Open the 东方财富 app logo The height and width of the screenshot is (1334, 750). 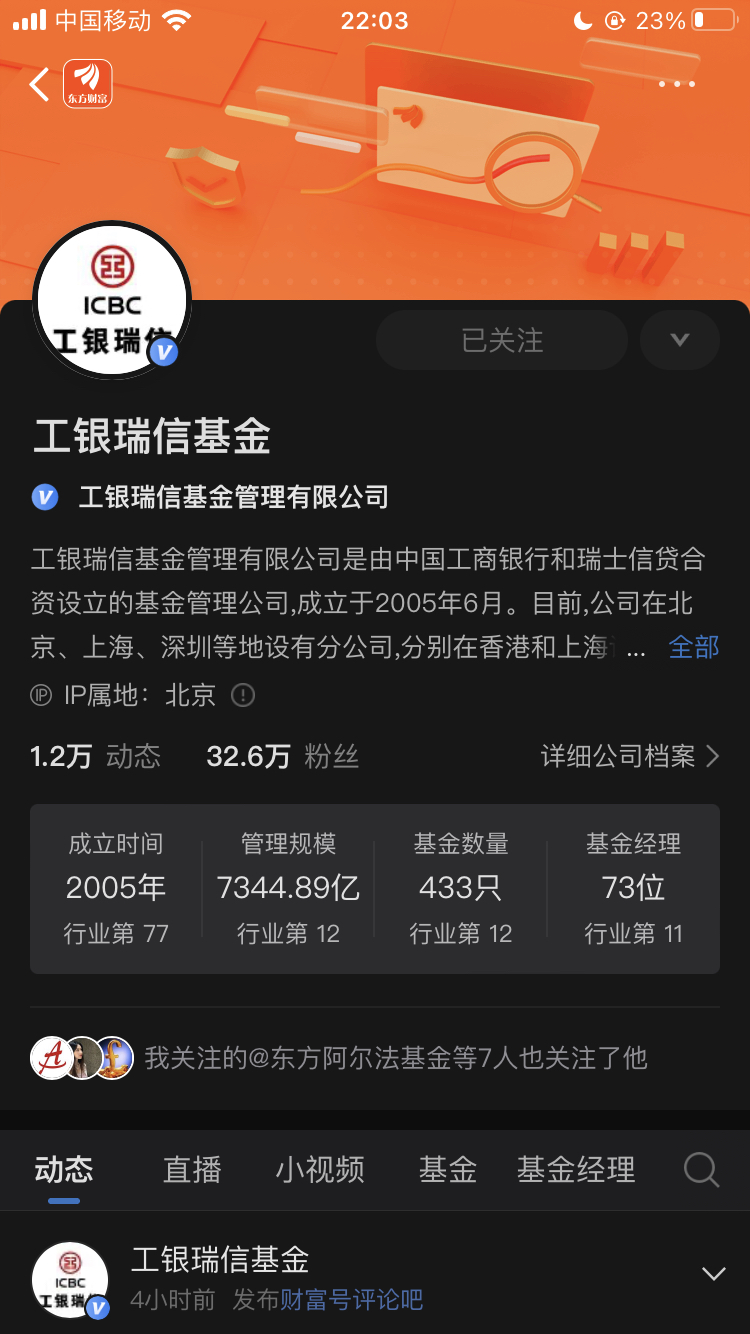(88, 84)
